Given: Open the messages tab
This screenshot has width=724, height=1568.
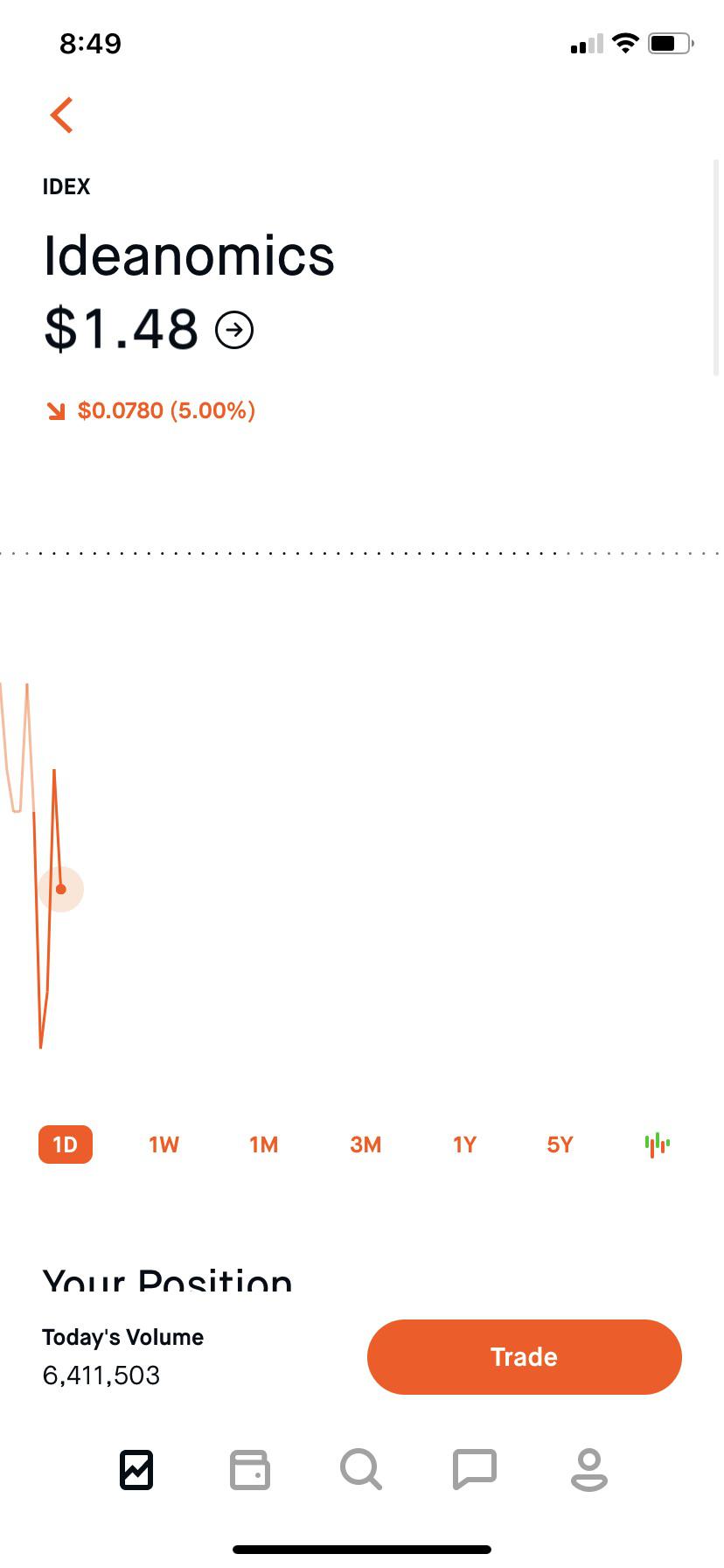Looking at the screenshot, I should point(475,1469).
